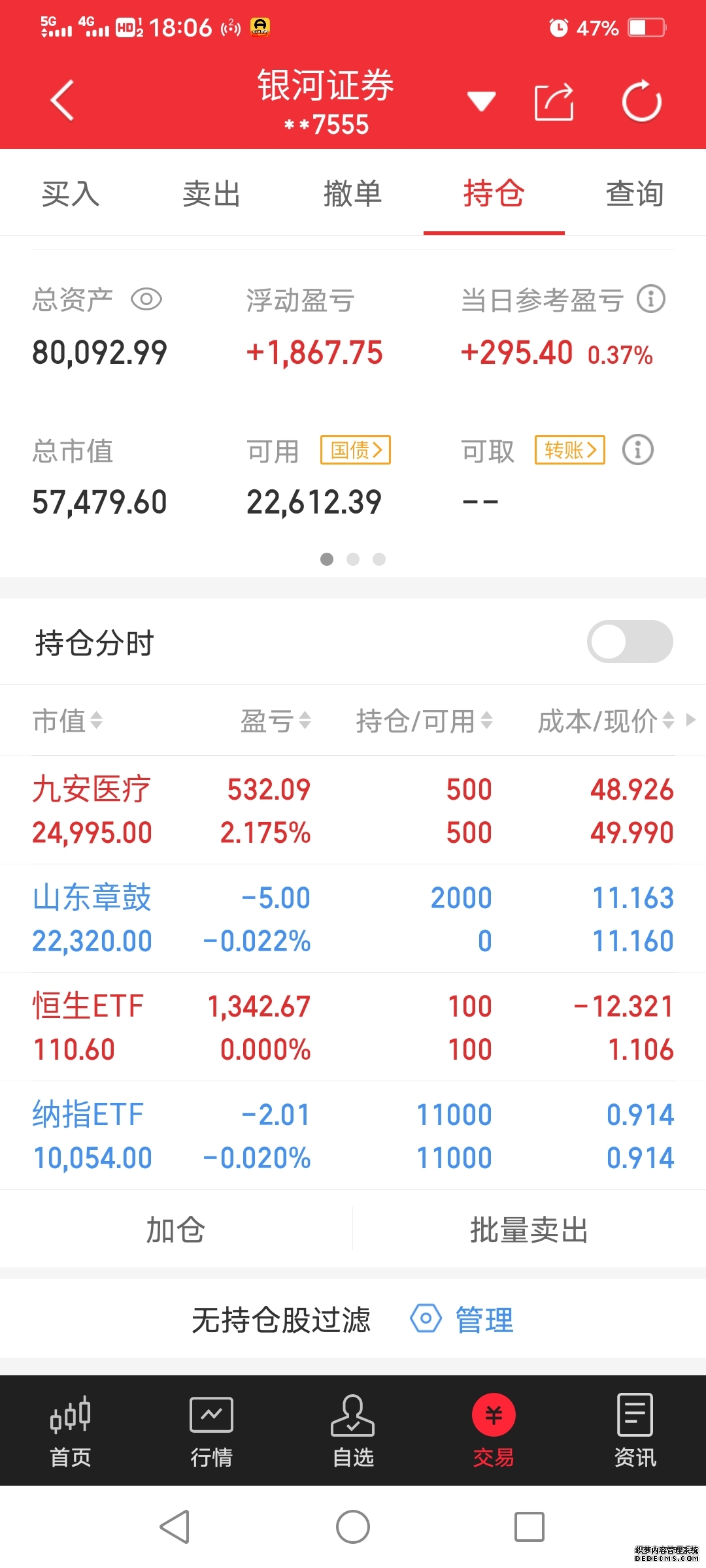The width and height of the screenshot is (706, 1568).
Task: Open 首页 from bottom navigation
Action: (70, 1431)
